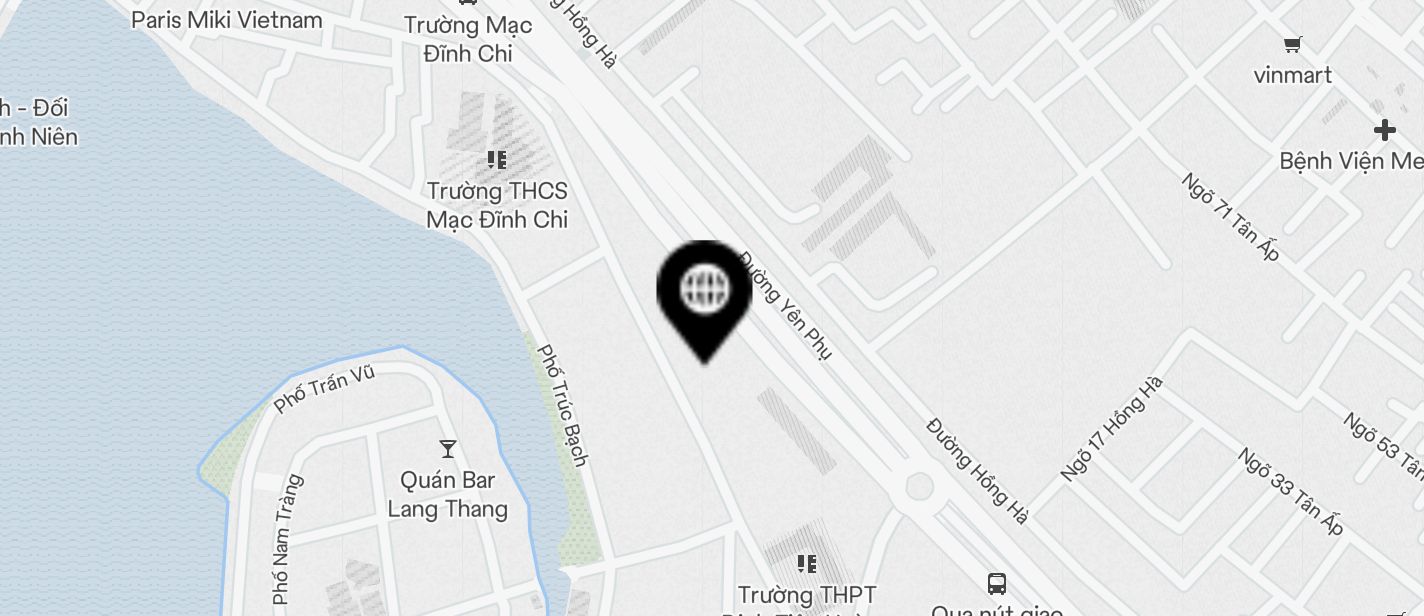
Task: Select the Bệnh Viện hospital cross marker
Action: click(x=1384, y=130)
